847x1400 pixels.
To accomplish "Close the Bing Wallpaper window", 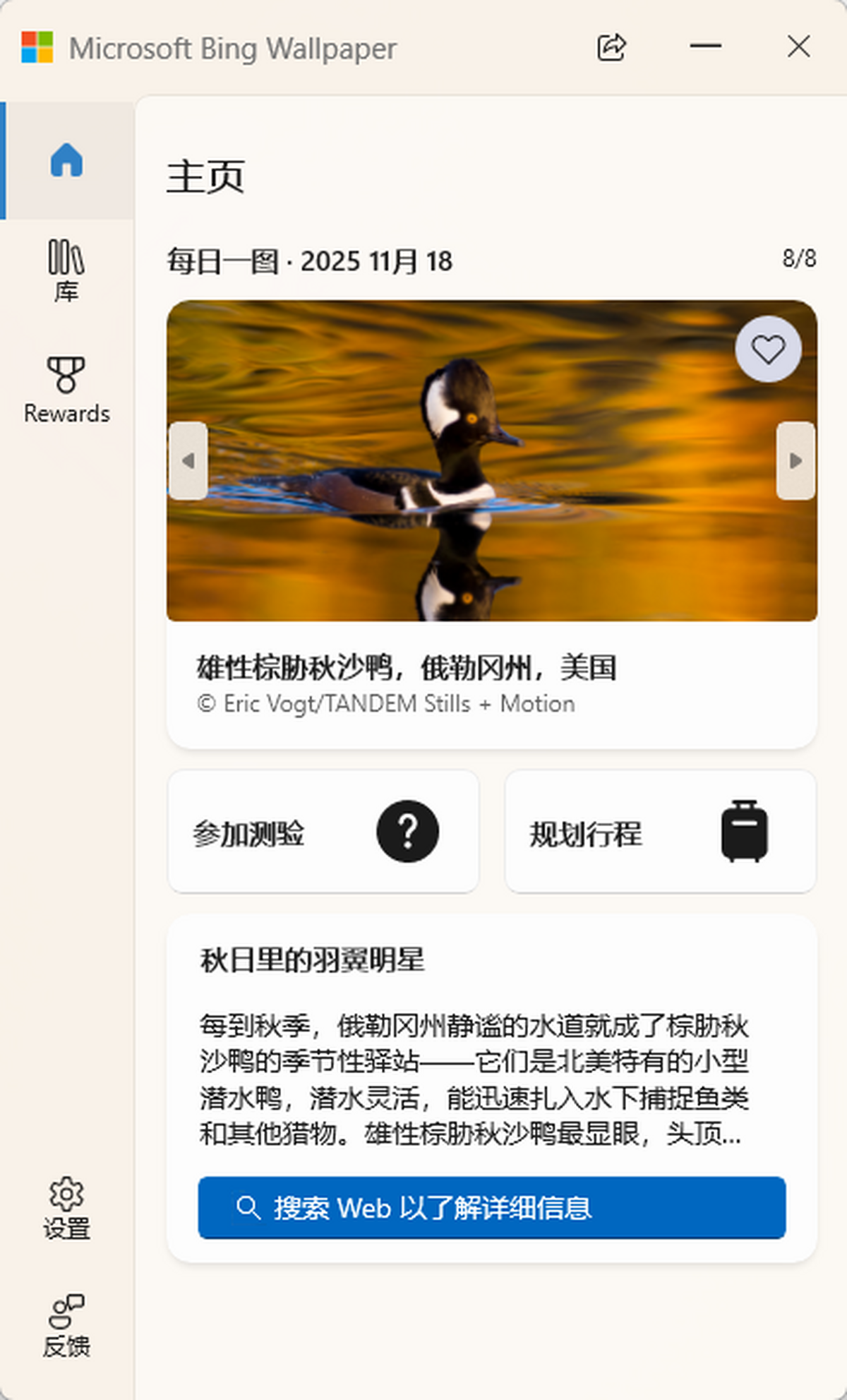I will tap(798, 47).
